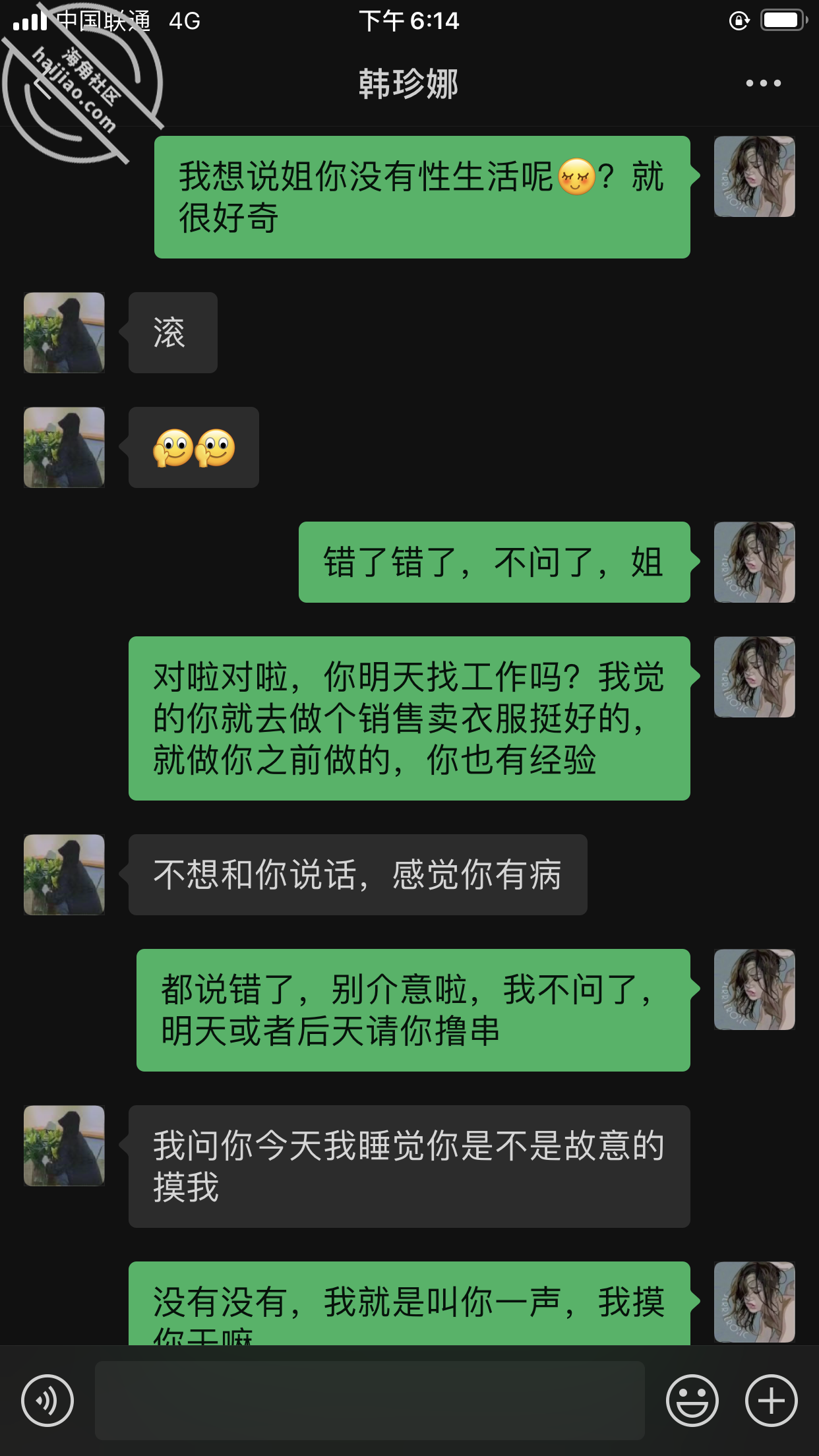Open own avatar beside "错了错了" message
This screenshot has height=1456, width=819.
pos(754,562)
